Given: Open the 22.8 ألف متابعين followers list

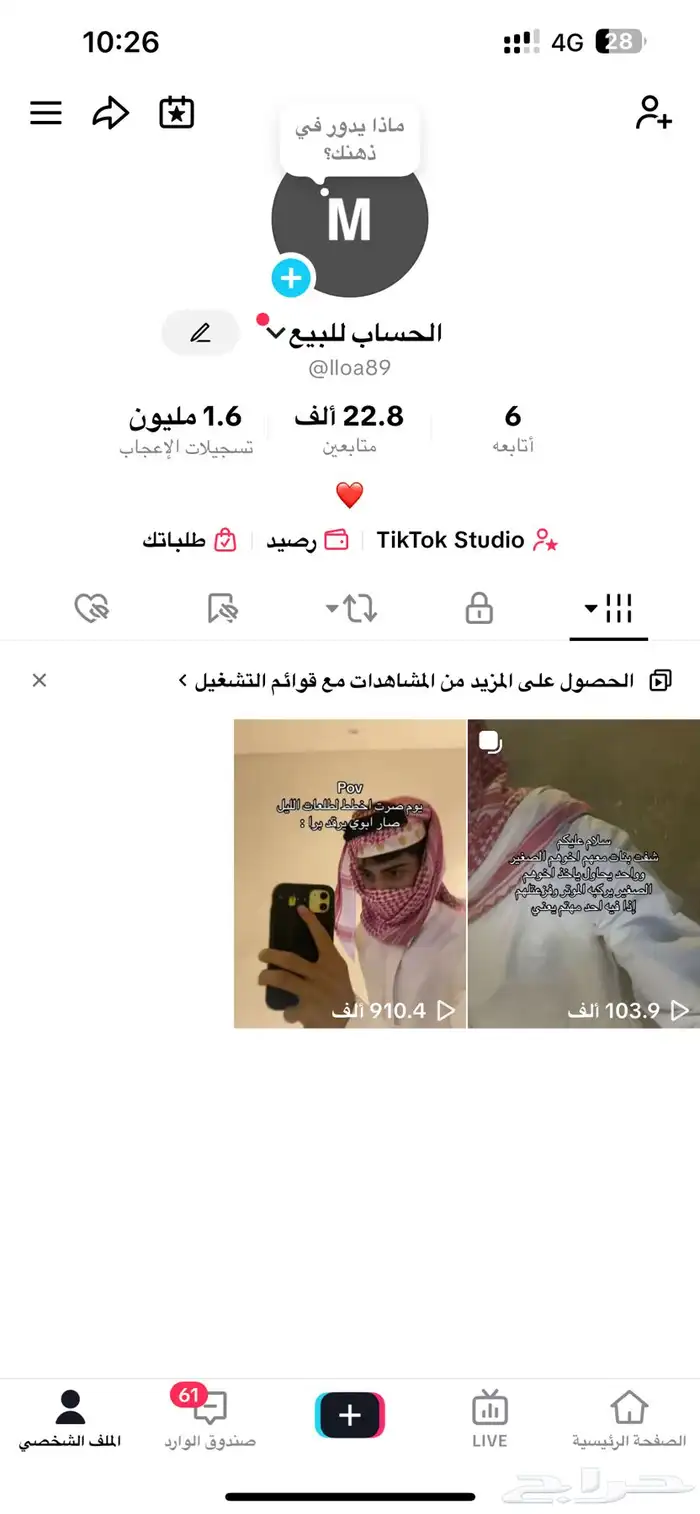Looking at the screenshot, I should pyautogui.click(x=349, y=430).
